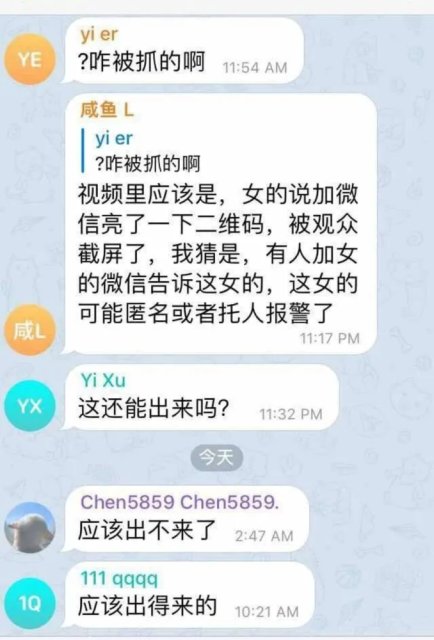
Task: Open Chen5859's photo avatar
Action: (x=29, y=528)
